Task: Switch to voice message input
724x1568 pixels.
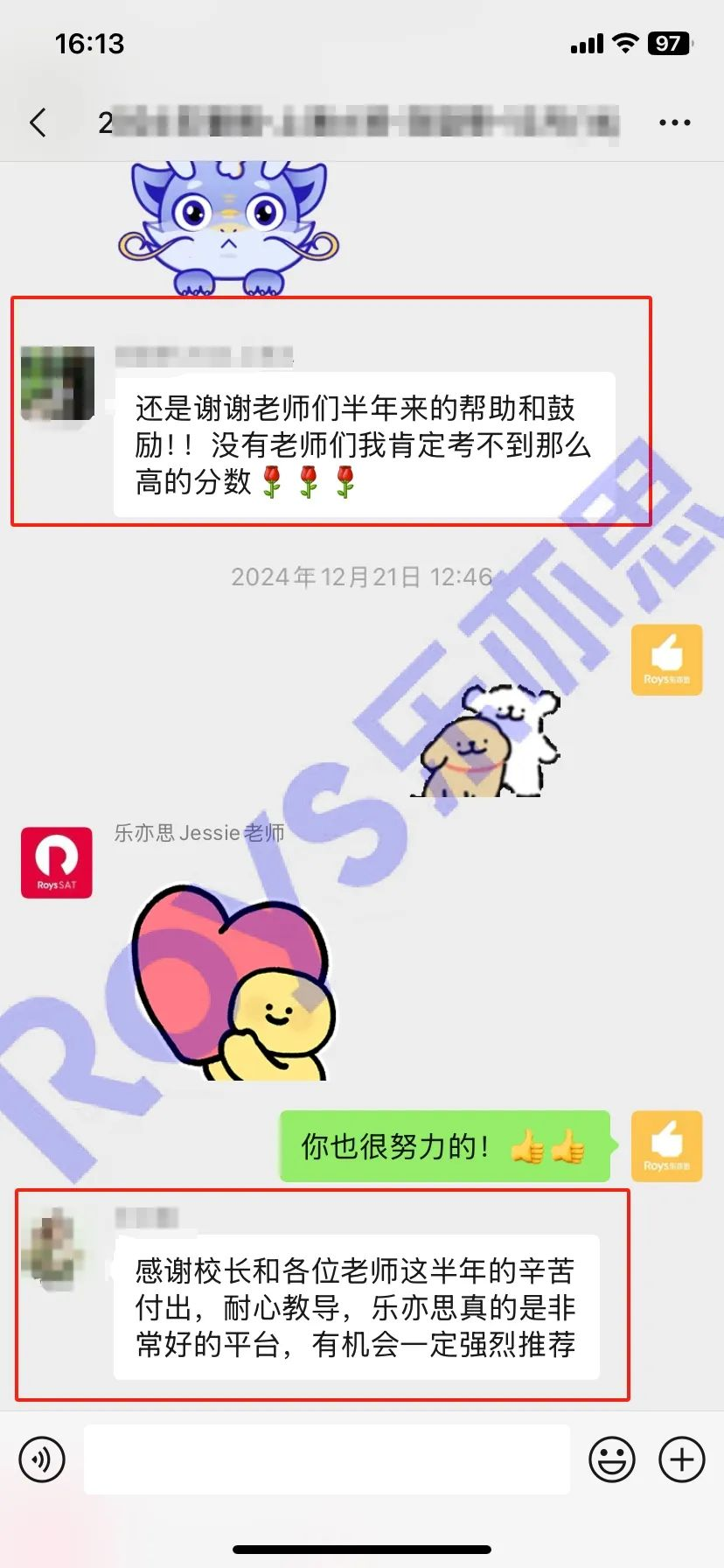Action: 42,1460
